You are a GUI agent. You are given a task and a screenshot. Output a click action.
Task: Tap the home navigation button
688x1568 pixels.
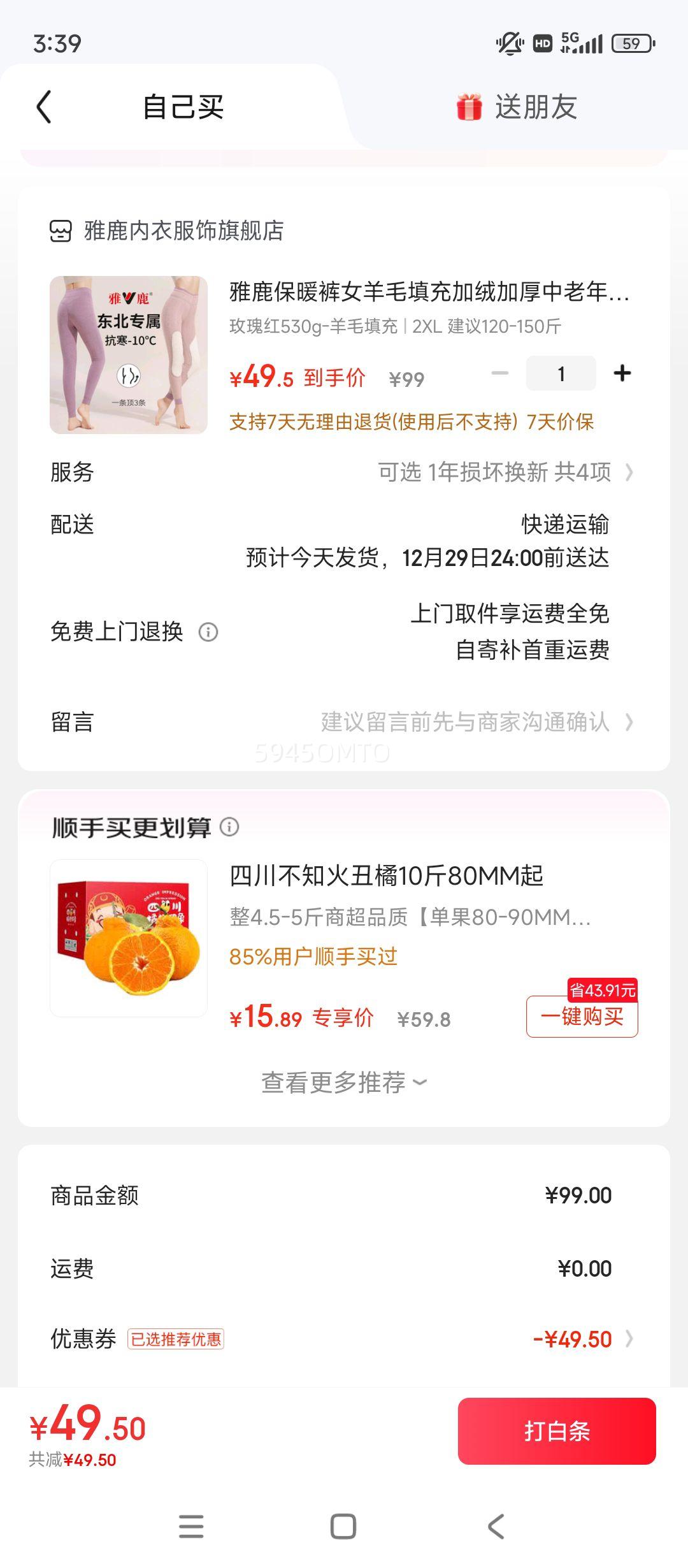tap(343, 1524)
